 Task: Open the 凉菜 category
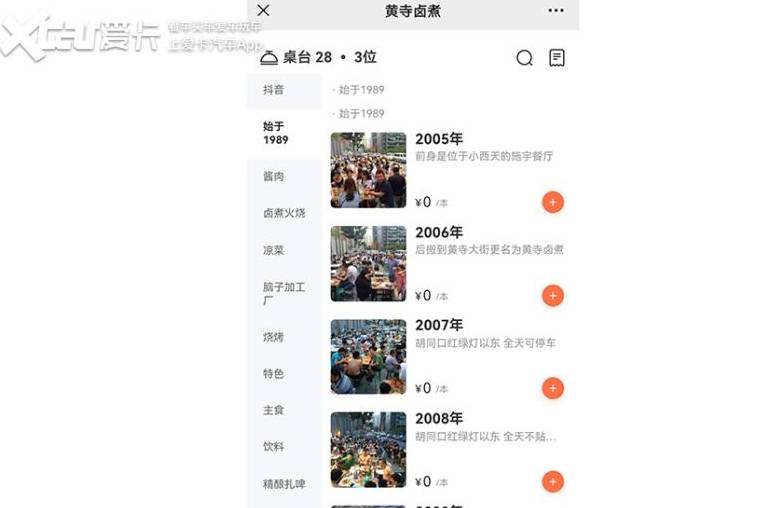(x=274, y=250)
